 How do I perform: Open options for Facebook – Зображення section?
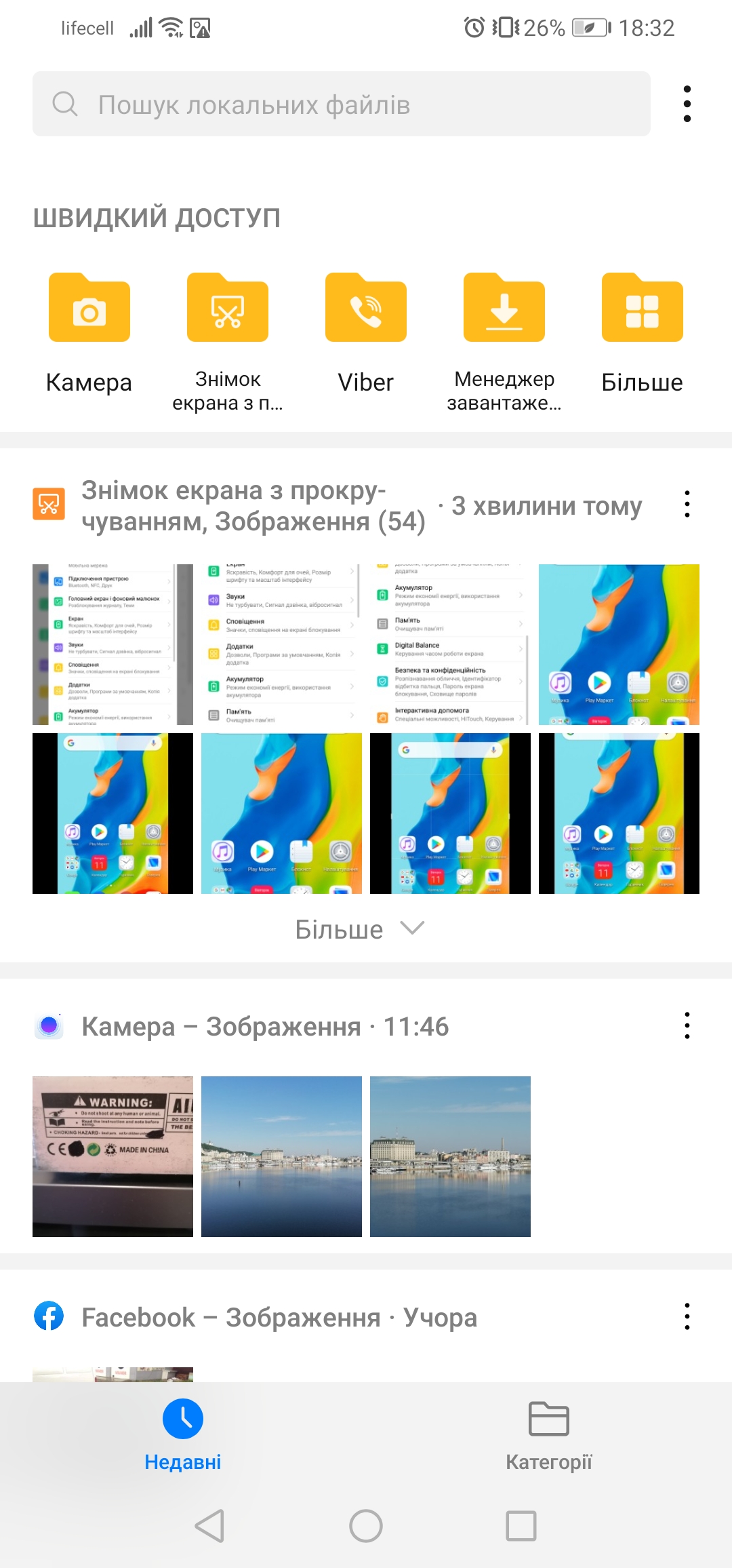coord(687,1316)
